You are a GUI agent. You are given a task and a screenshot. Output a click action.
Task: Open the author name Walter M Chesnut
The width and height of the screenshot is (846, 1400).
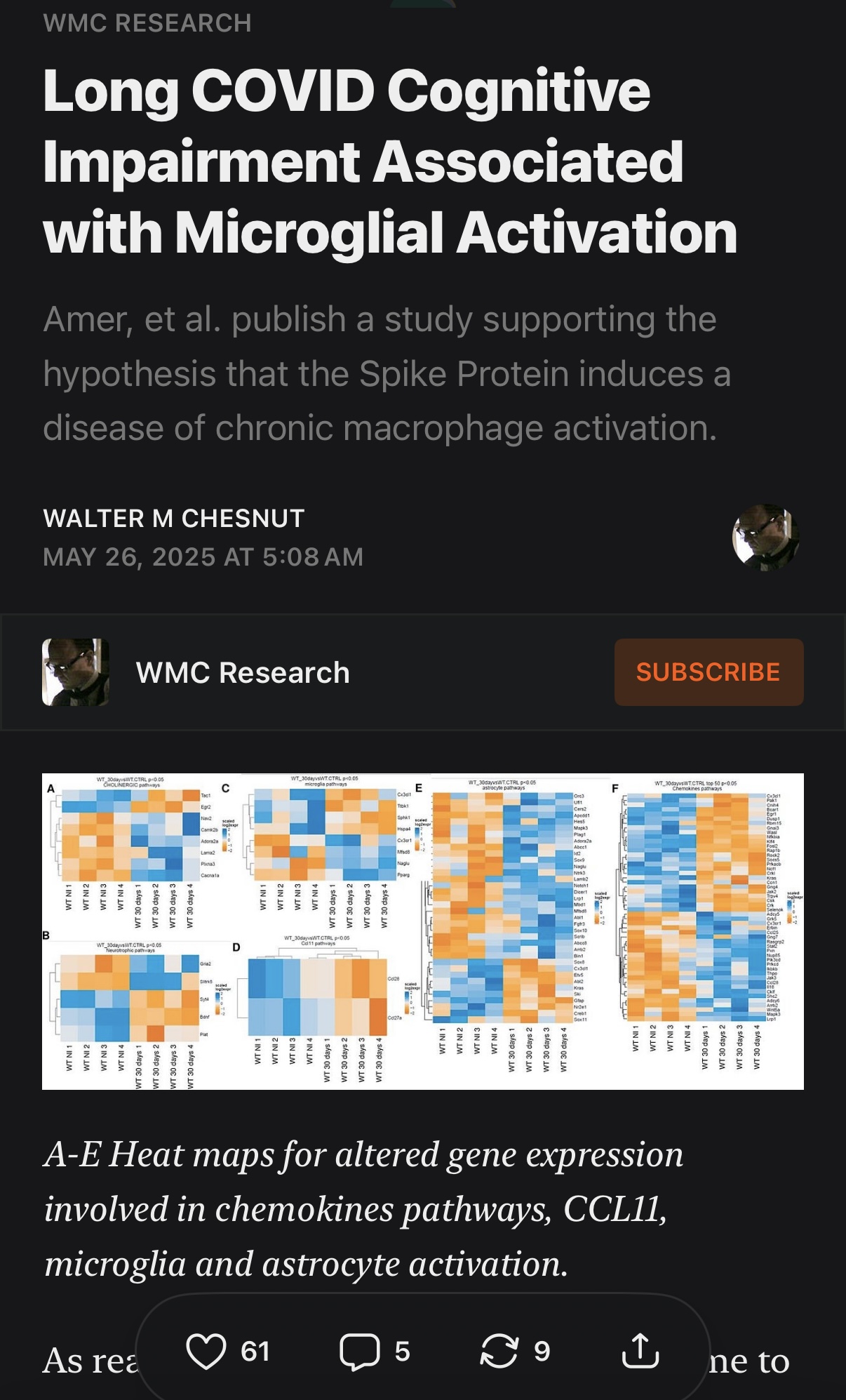pyautogui.click(x=174, y=518)
